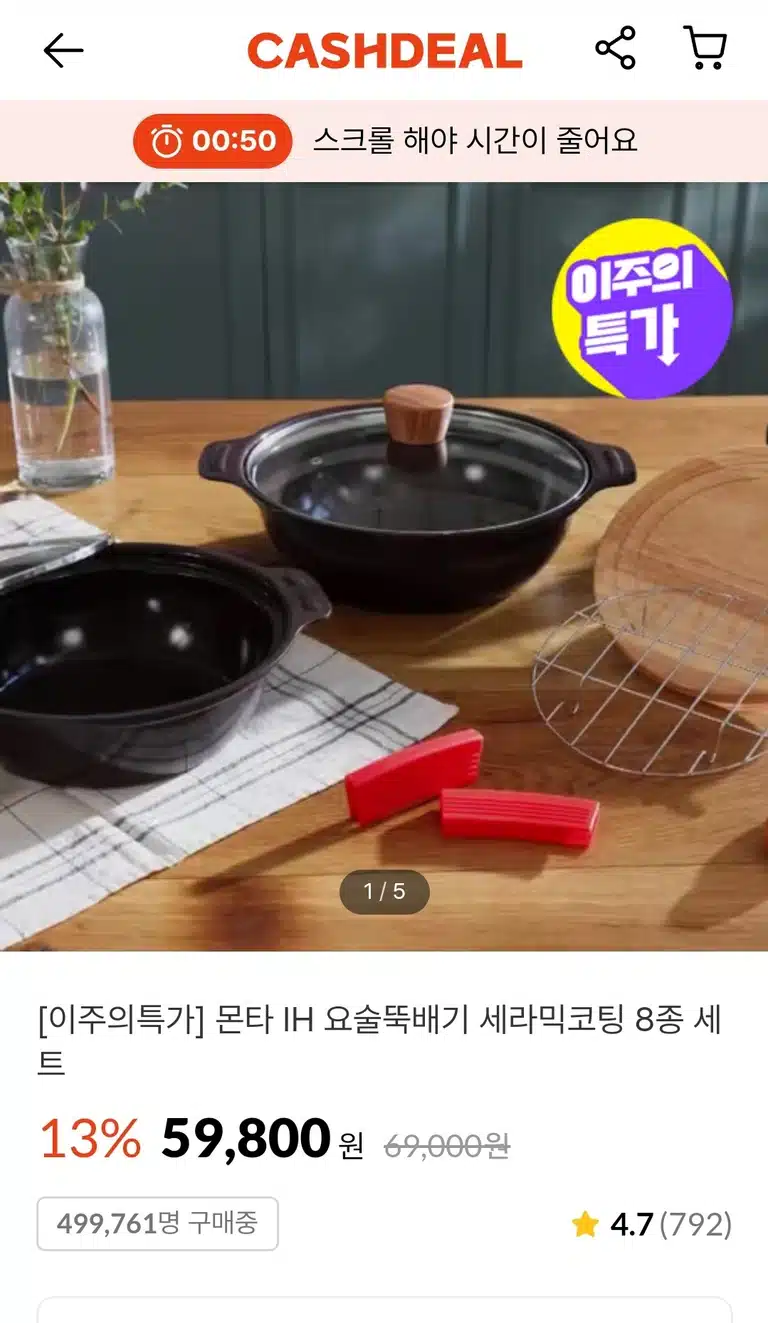Open the shopping cart

coord(705,49)
